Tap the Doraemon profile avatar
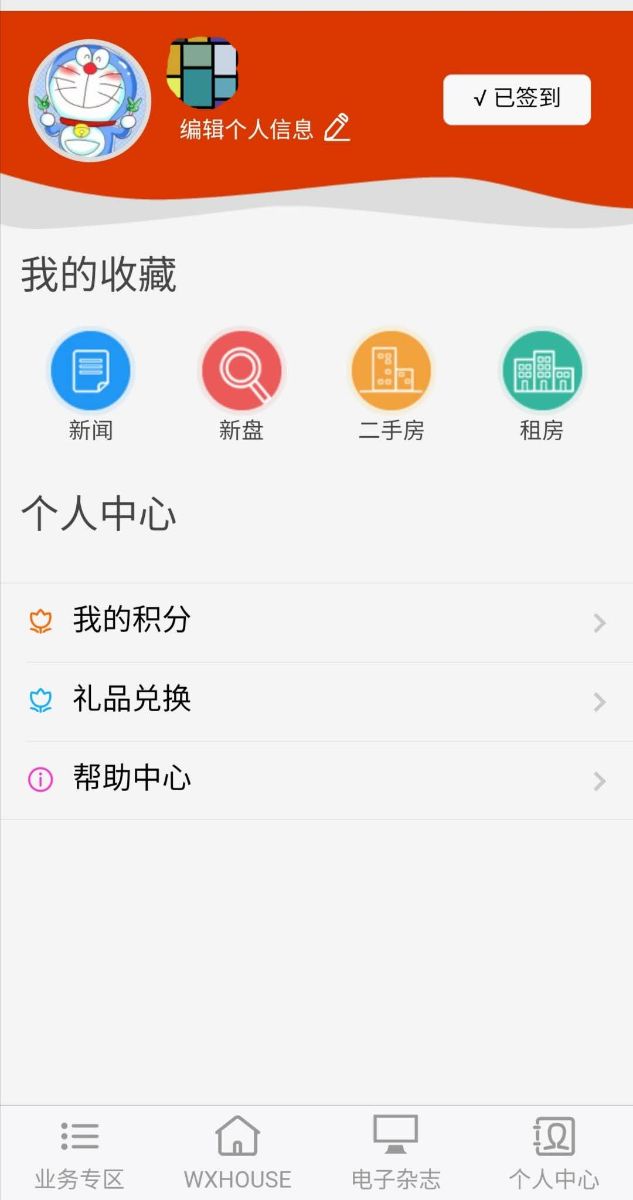Screen dimensions: 633x1200 coord(89,101)
